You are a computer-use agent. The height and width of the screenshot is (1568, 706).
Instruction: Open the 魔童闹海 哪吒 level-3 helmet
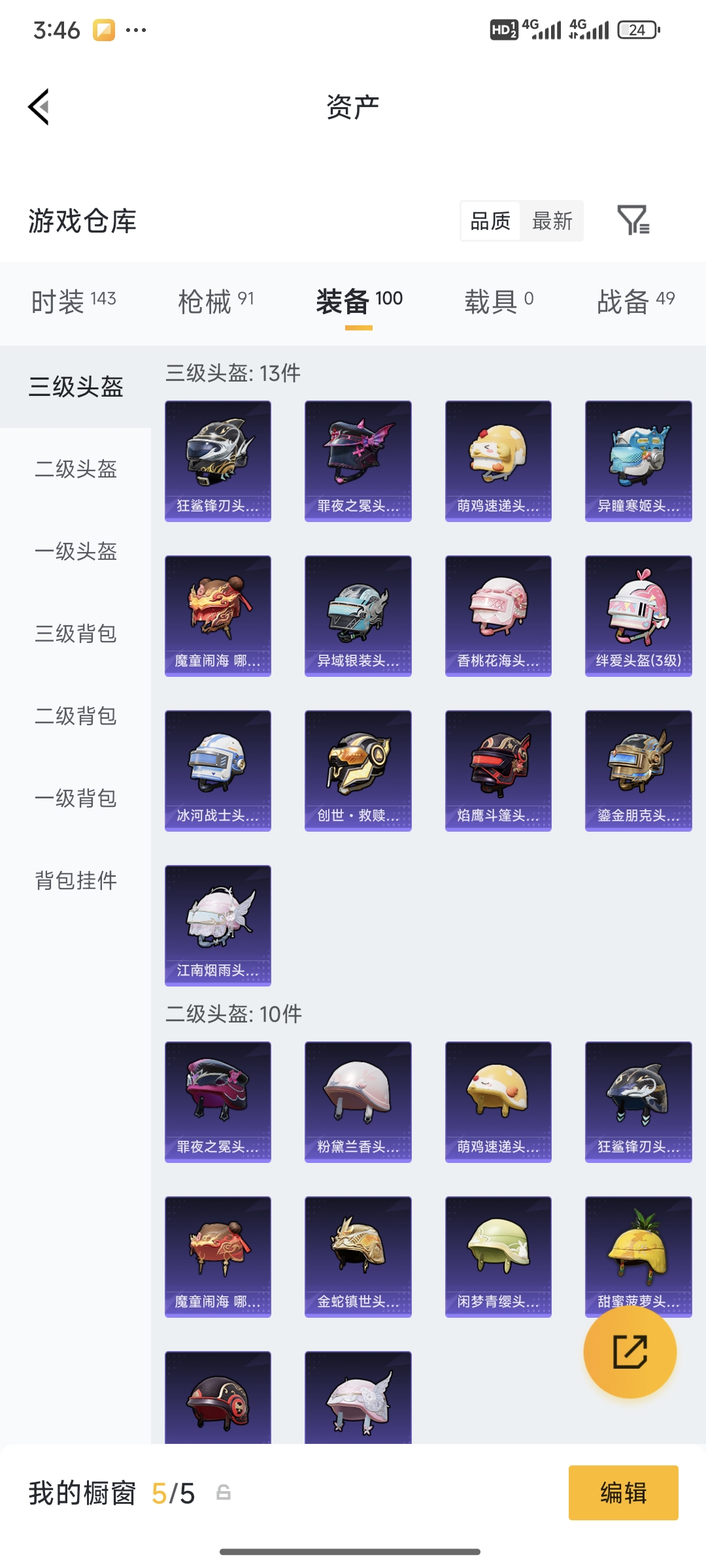point(218,615)
